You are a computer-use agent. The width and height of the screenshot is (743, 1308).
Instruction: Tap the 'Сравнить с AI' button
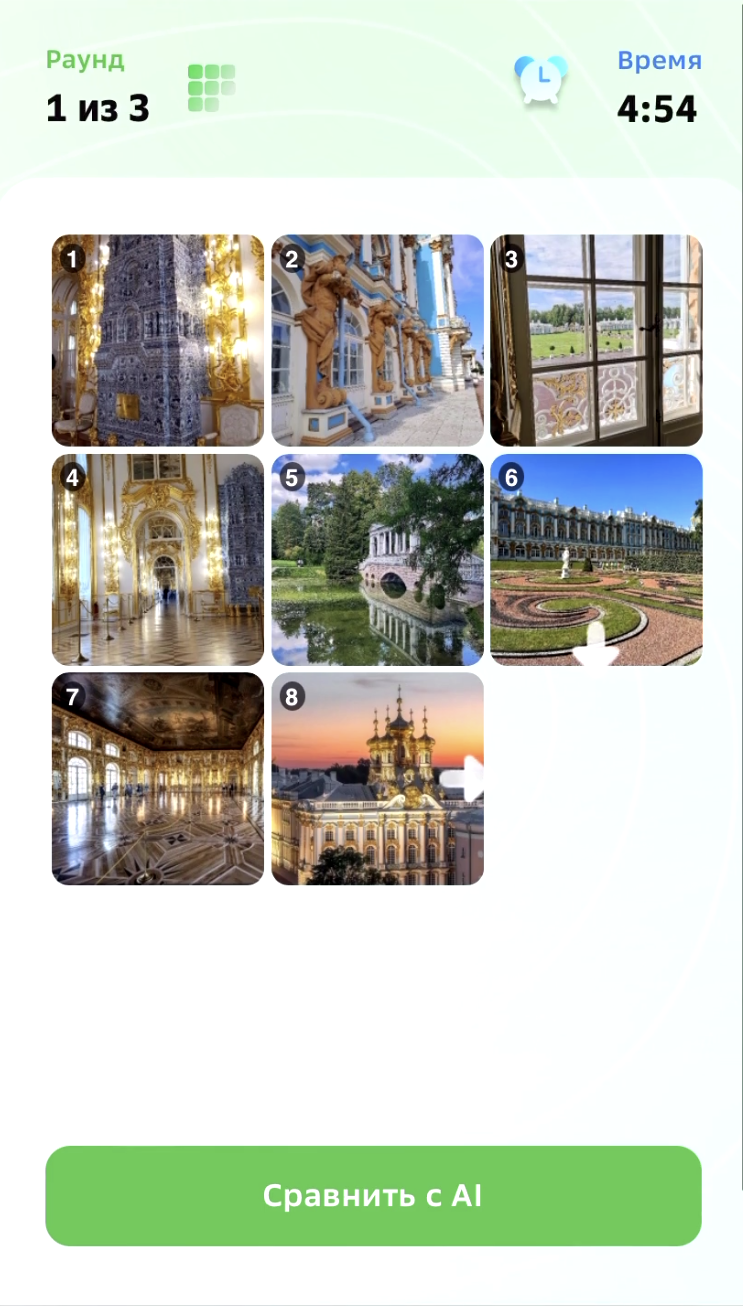(x=373, y=1195)
